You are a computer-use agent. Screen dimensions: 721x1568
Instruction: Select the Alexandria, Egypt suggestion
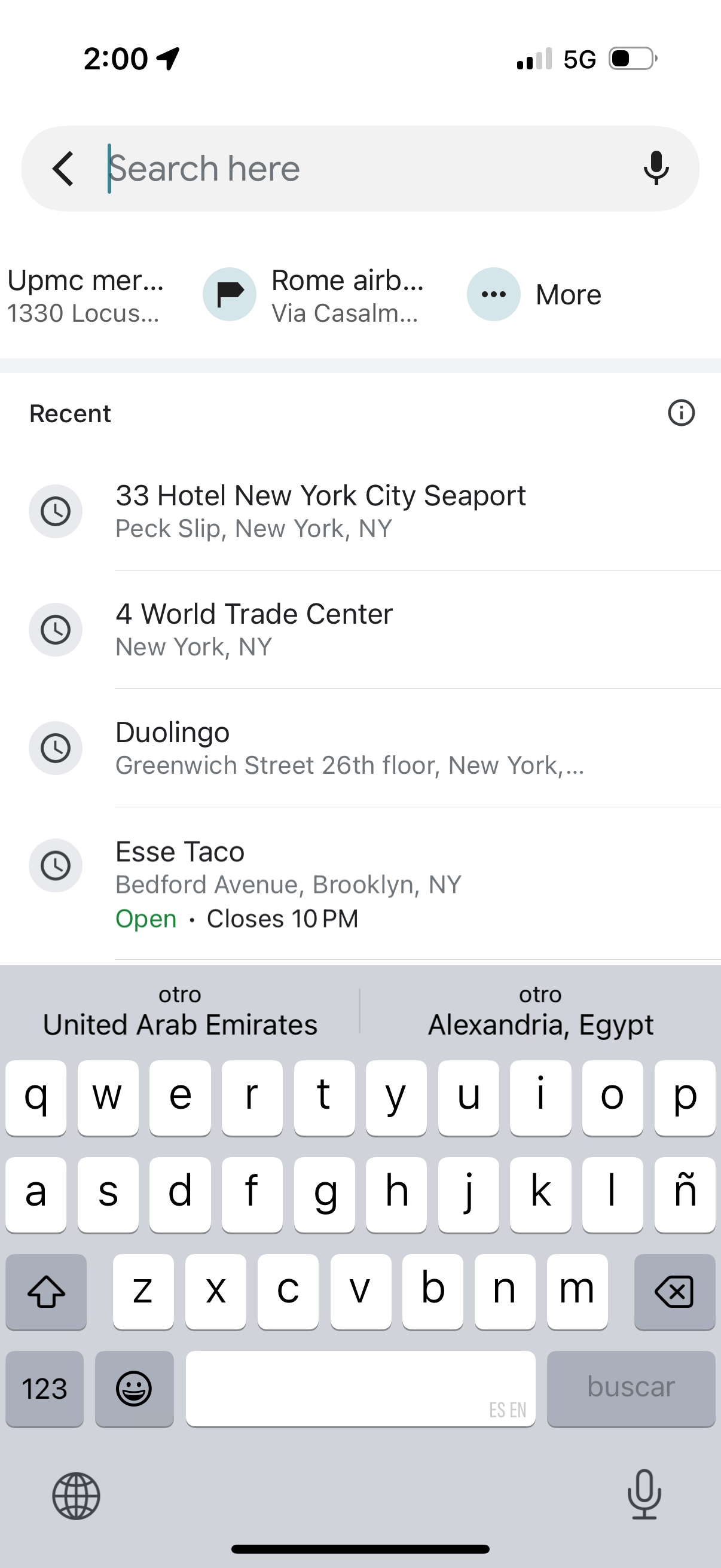(542, 1017)
